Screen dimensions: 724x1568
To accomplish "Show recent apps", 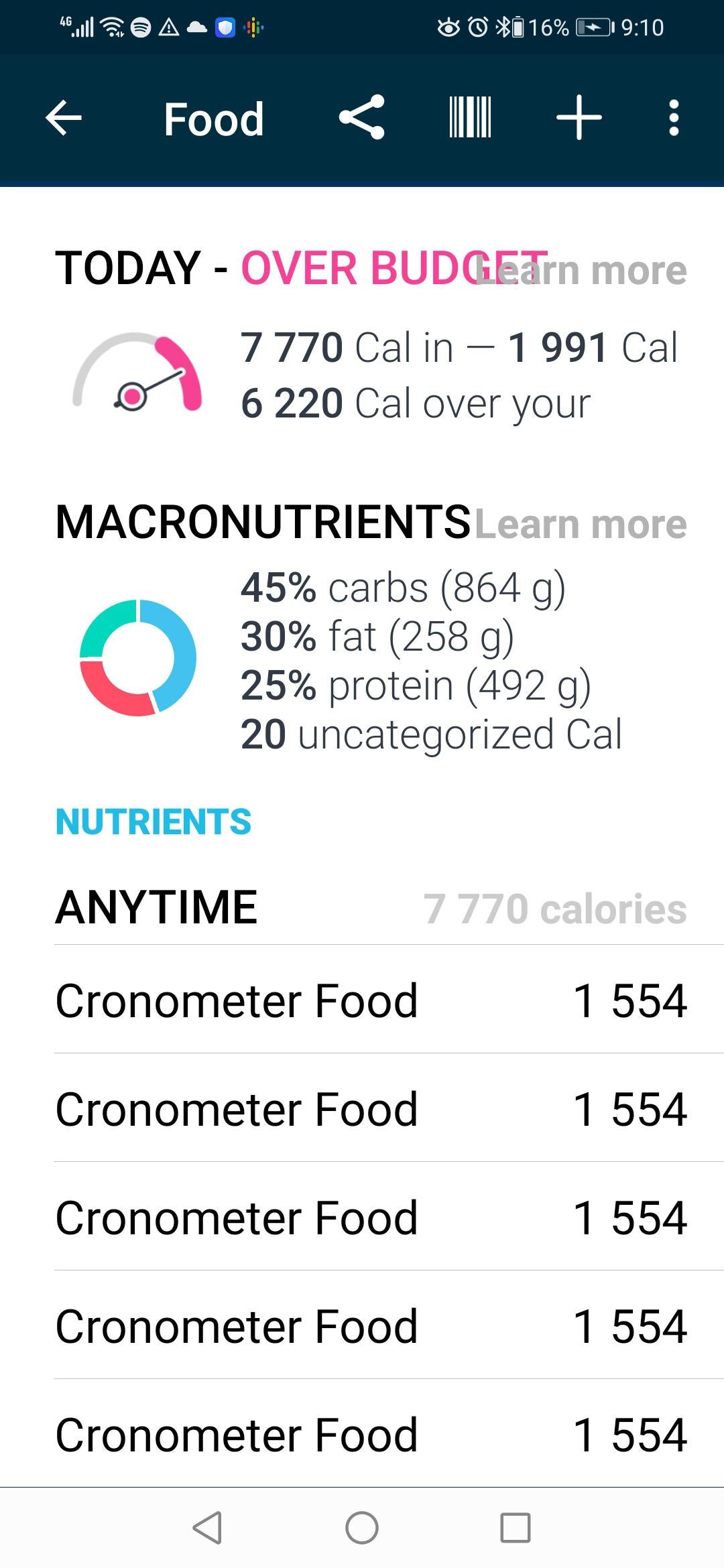I will pyautogui.click(x=516, y=1528).
